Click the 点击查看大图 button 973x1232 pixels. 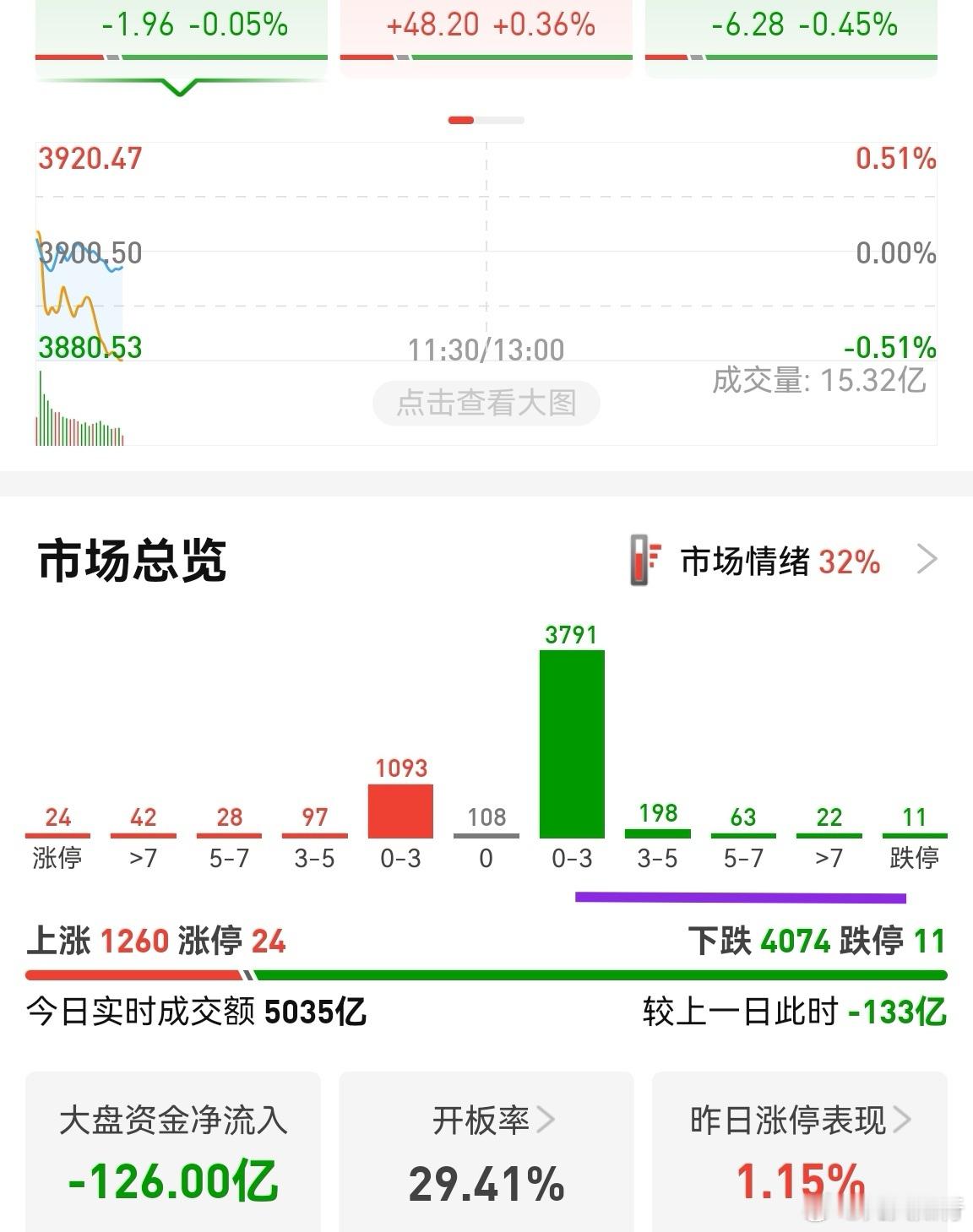(x=486, y=404)
